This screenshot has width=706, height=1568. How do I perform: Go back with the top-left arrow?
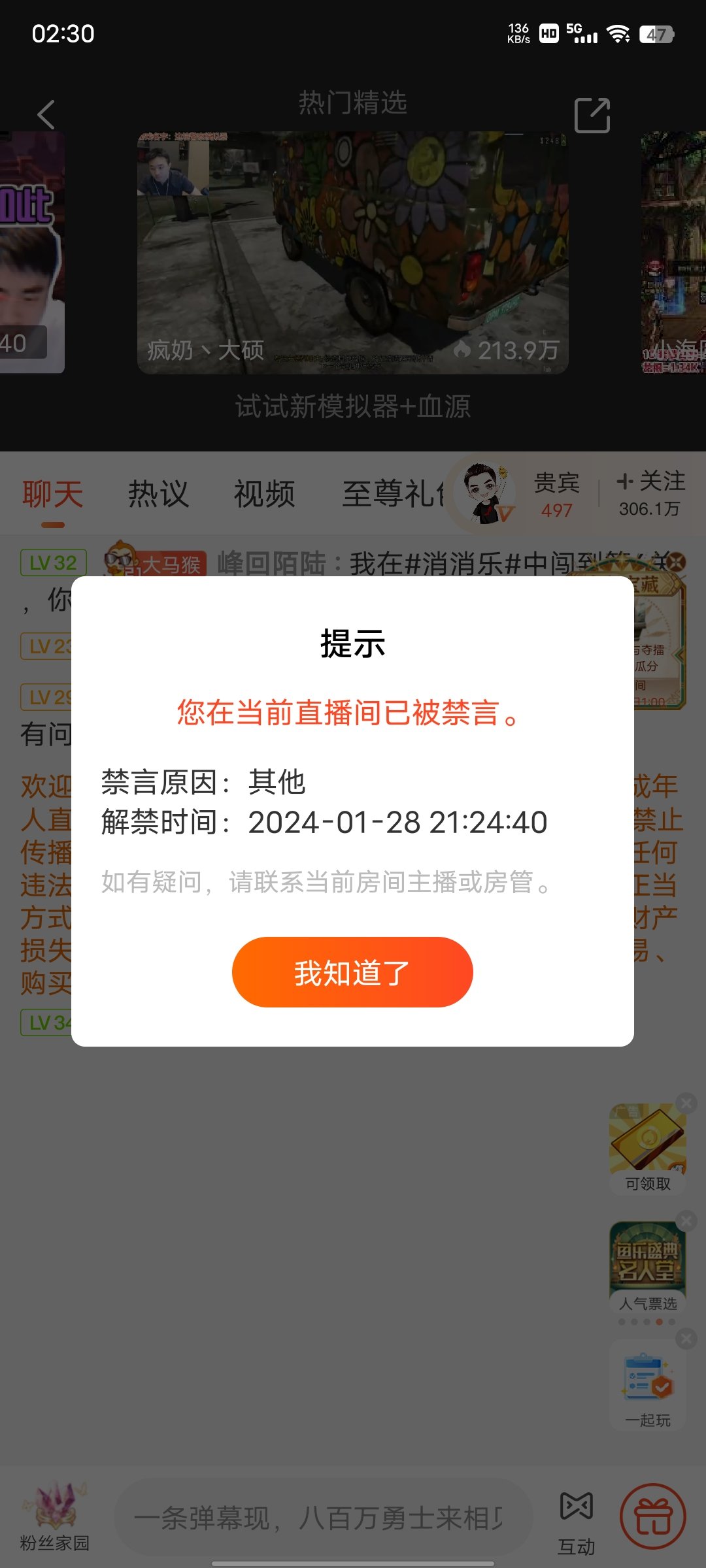[x=46, y=115]
